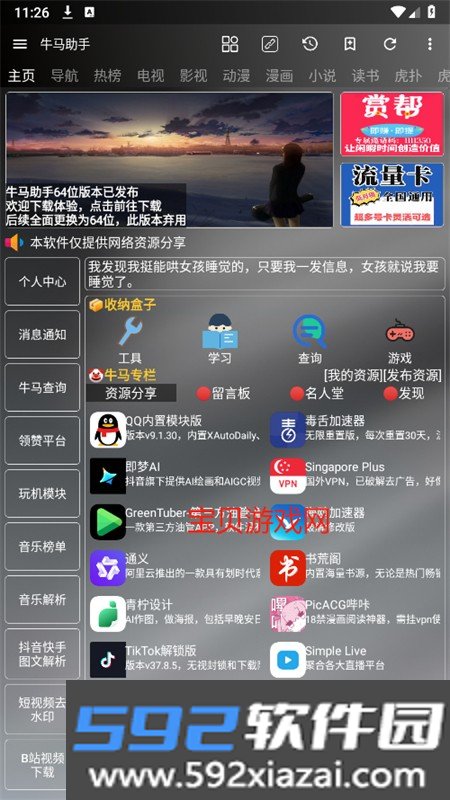Open the history clock icon
Image resolution: width=450 pixels, height=800 pixels.
click(310, 44)
